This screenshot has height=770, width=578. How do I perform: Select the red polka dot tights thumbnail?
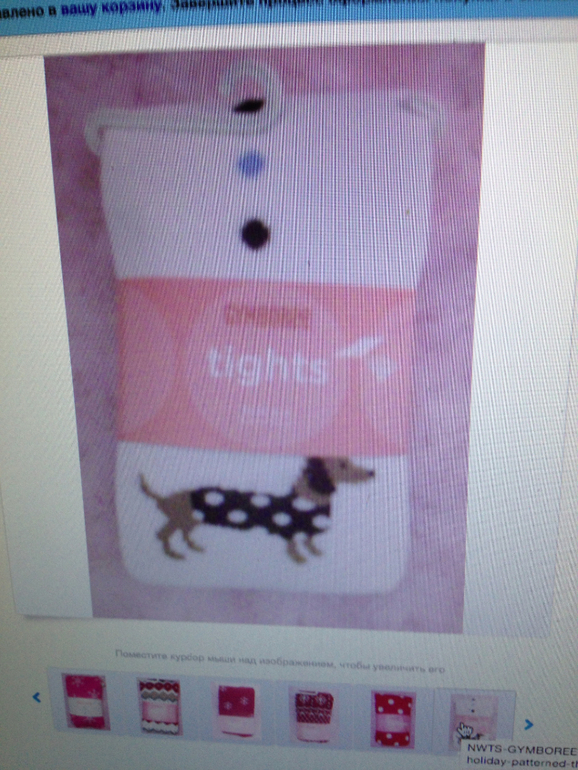click(392, 719)
